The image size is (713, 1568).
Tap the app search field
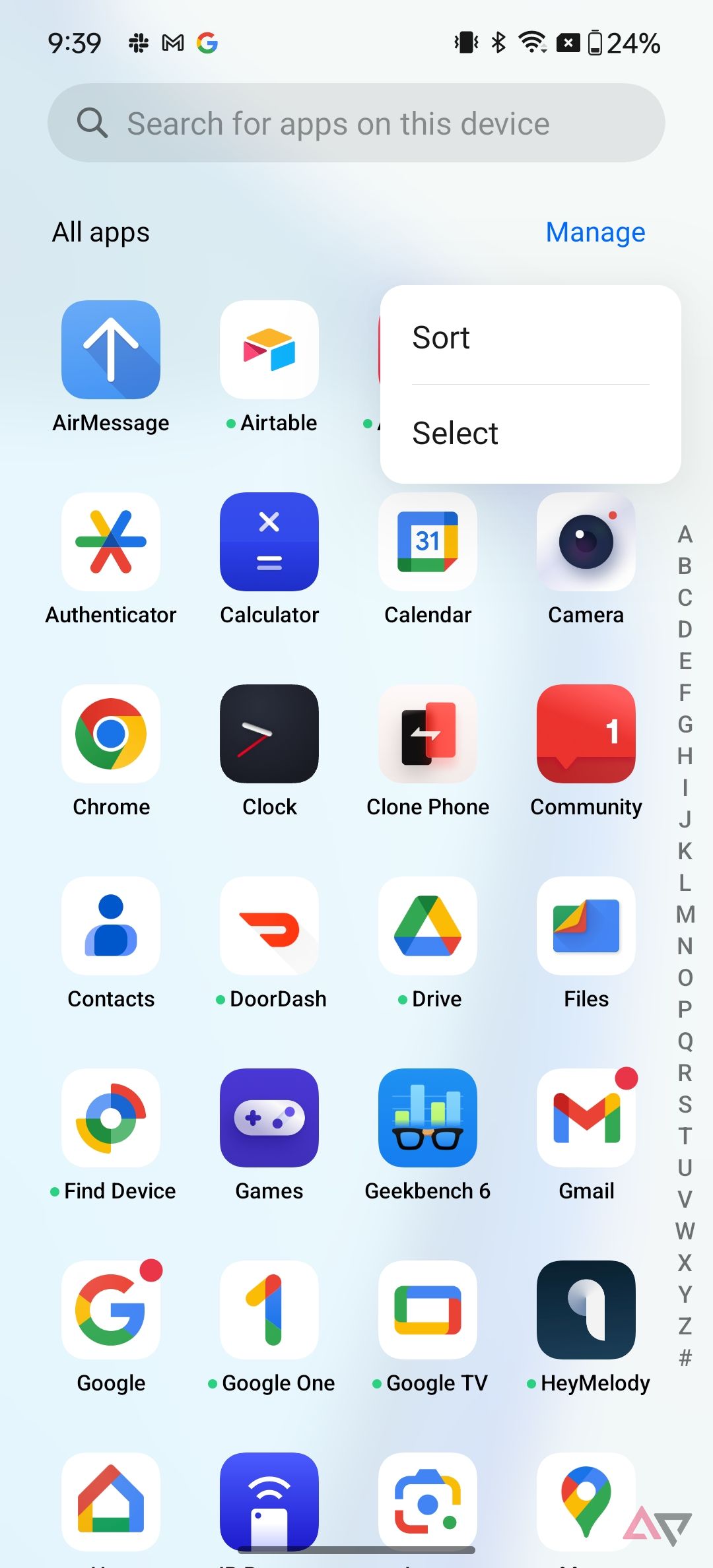pyautogui.click(x=356, y=123)
